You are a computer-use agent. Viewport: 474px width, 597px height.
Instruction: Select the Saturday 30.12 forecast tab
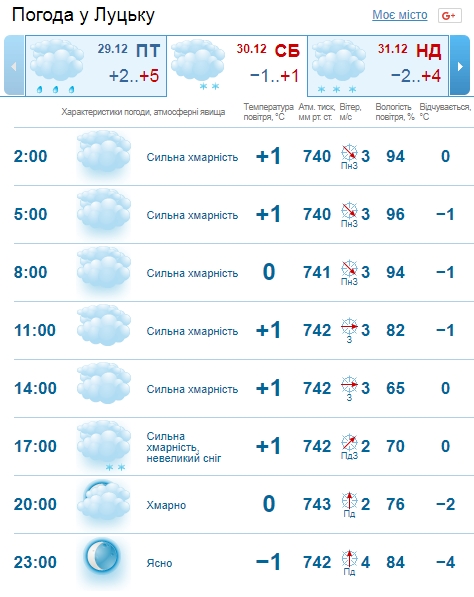click(237, 65)
